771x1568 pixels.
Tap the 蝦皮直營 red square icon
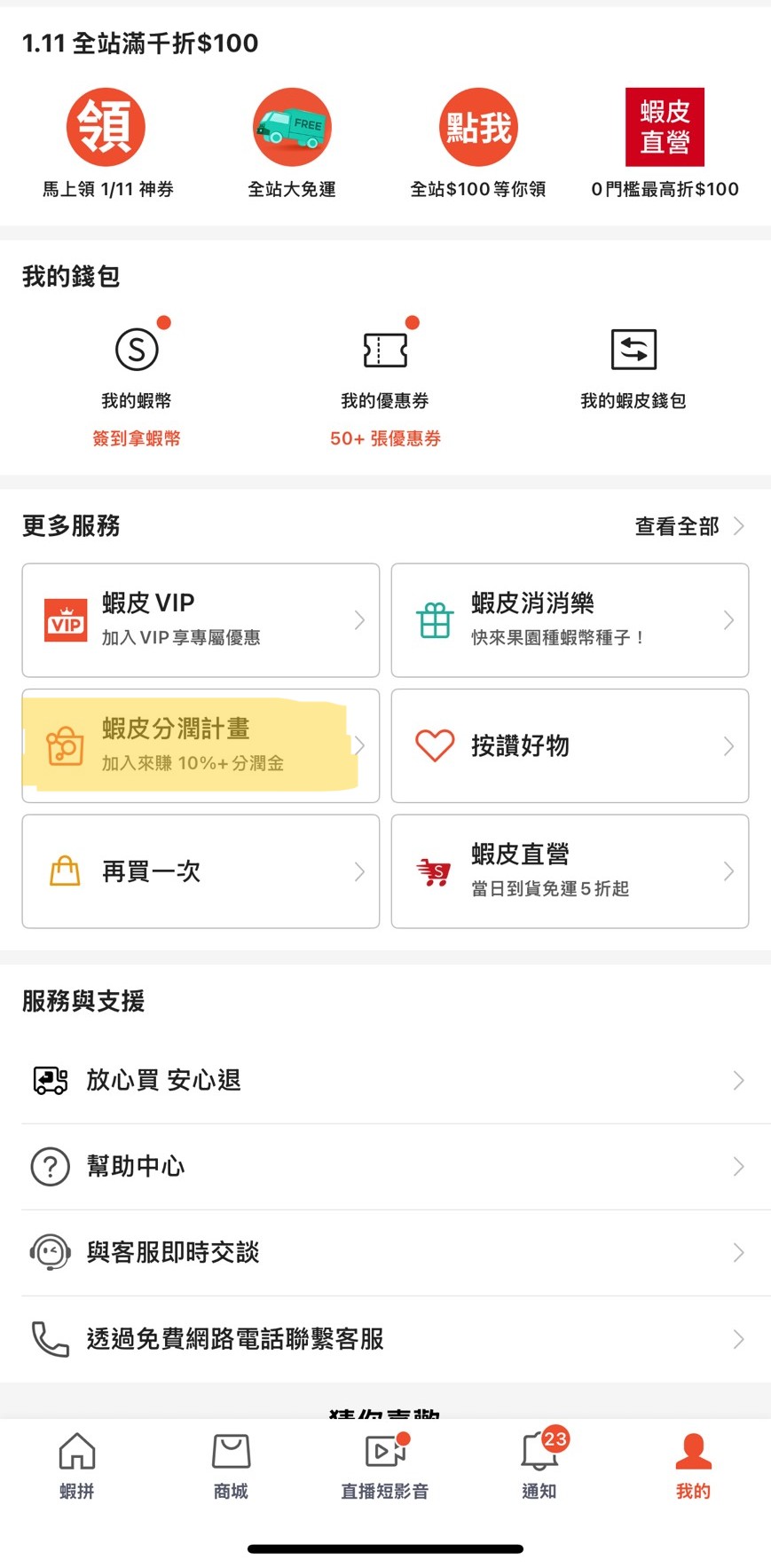tap(664, 126)
